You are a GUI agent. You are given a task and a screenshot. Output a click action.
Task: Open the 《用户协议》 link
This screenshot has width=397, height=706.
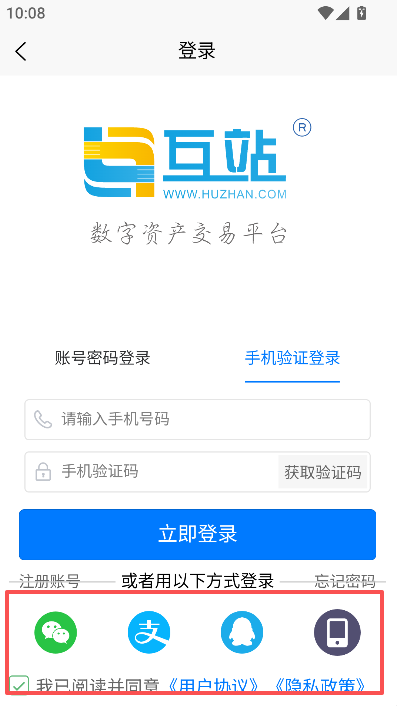(x=213, y=686)
